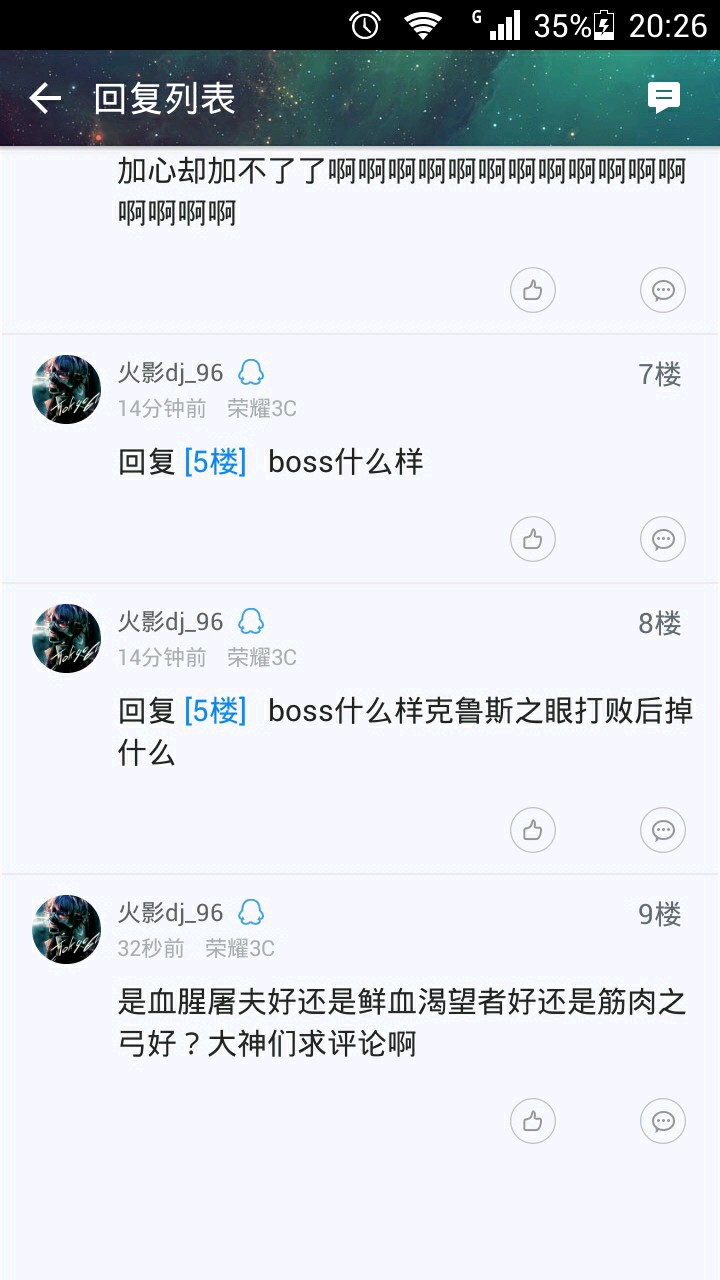Open the [5楼] link in 7楼

click(215, 462)
